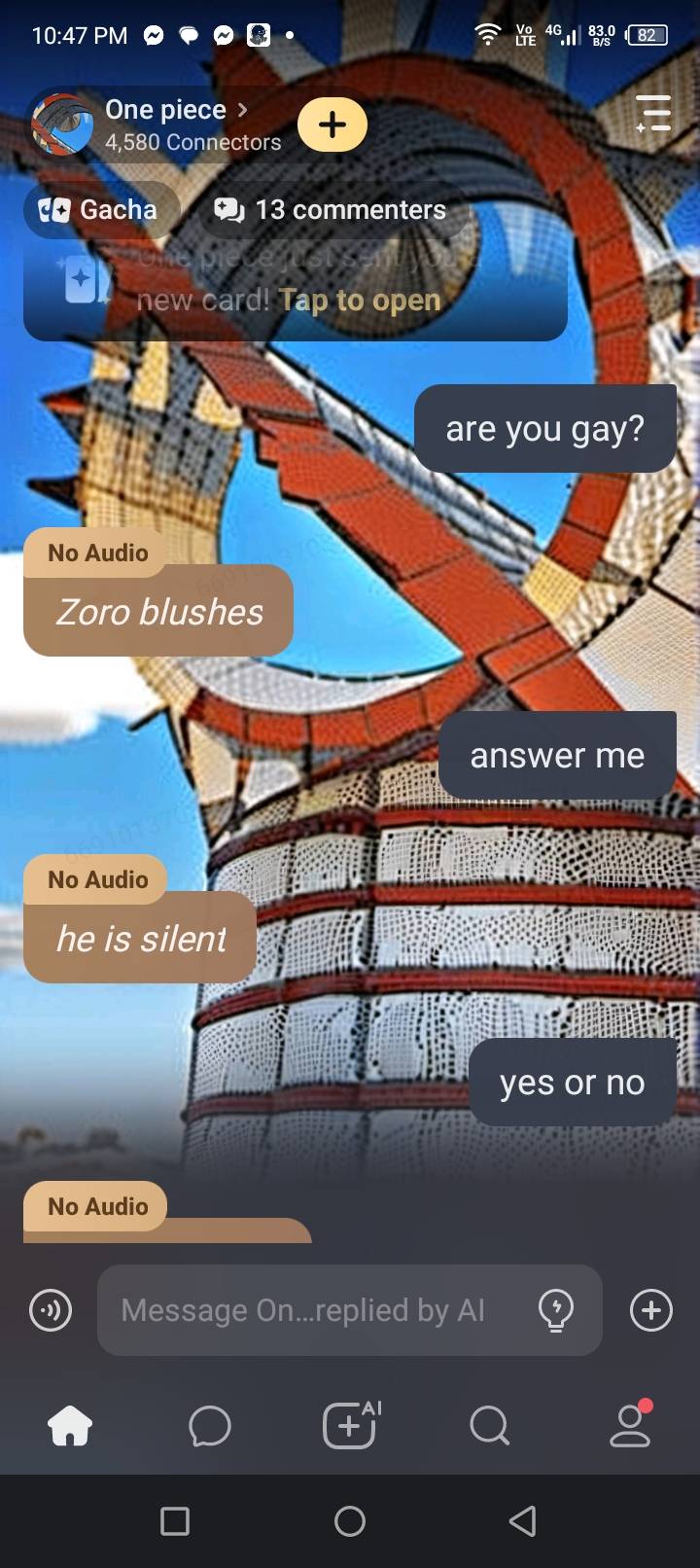Open the profile tab
This screenshot has height=1568, width=700.
(630, 1426)
